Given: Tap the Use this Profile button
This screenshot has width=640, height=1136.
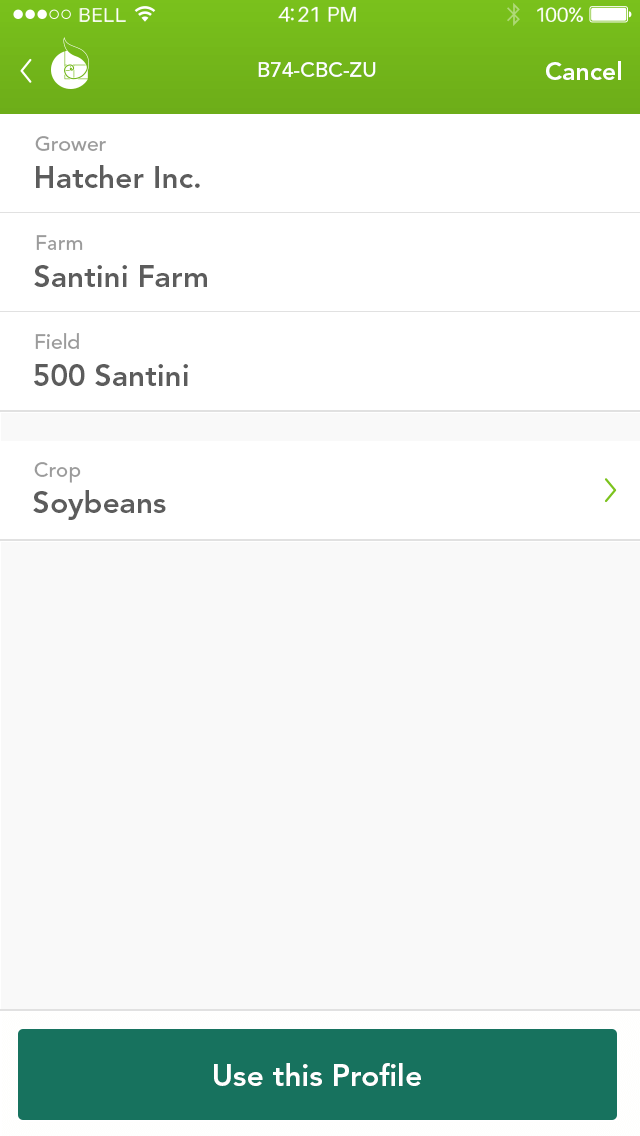Looking at the screenshot, I should (317, 1074).
